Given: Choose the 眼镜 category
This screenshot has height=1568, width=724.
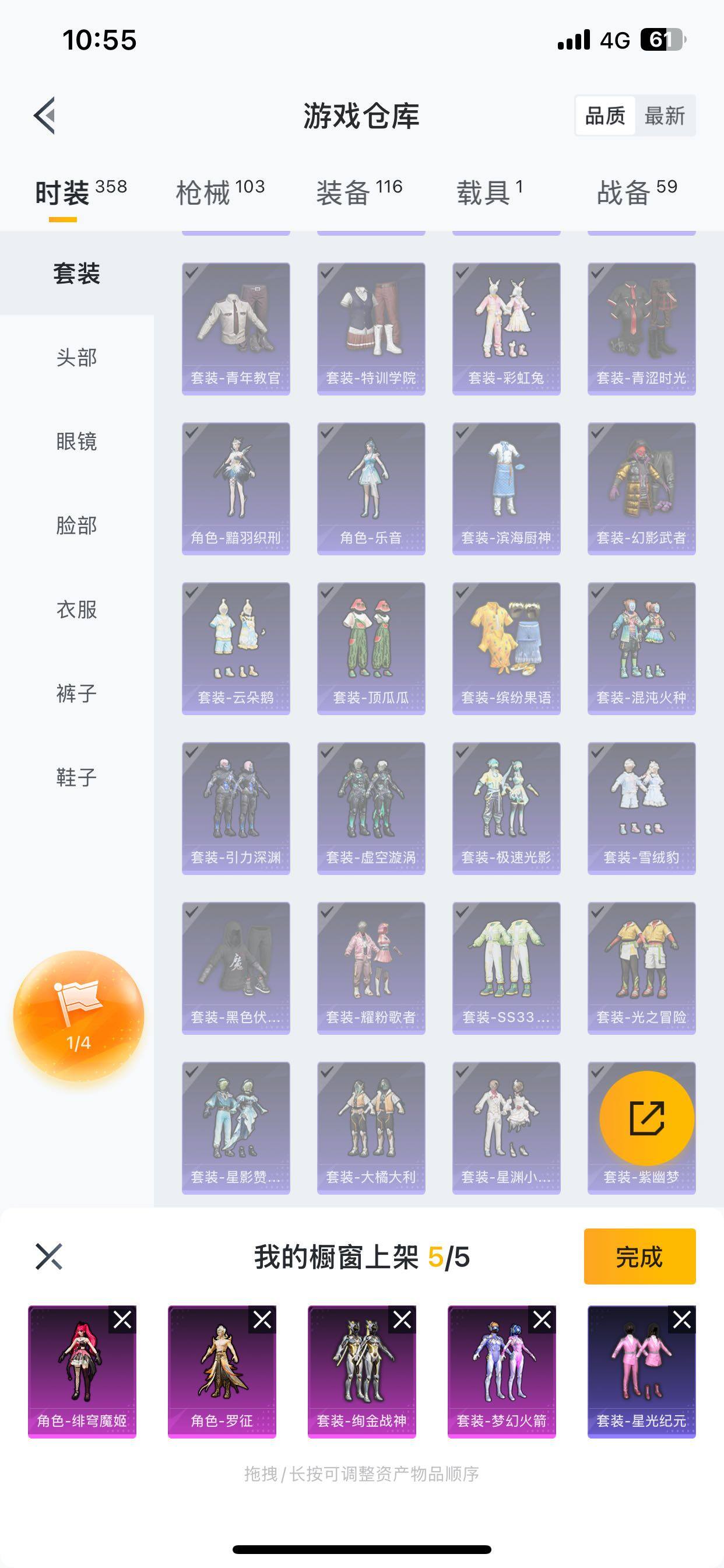Looking at the screenshot, I should pyautogui.click(x=77, y=442).
